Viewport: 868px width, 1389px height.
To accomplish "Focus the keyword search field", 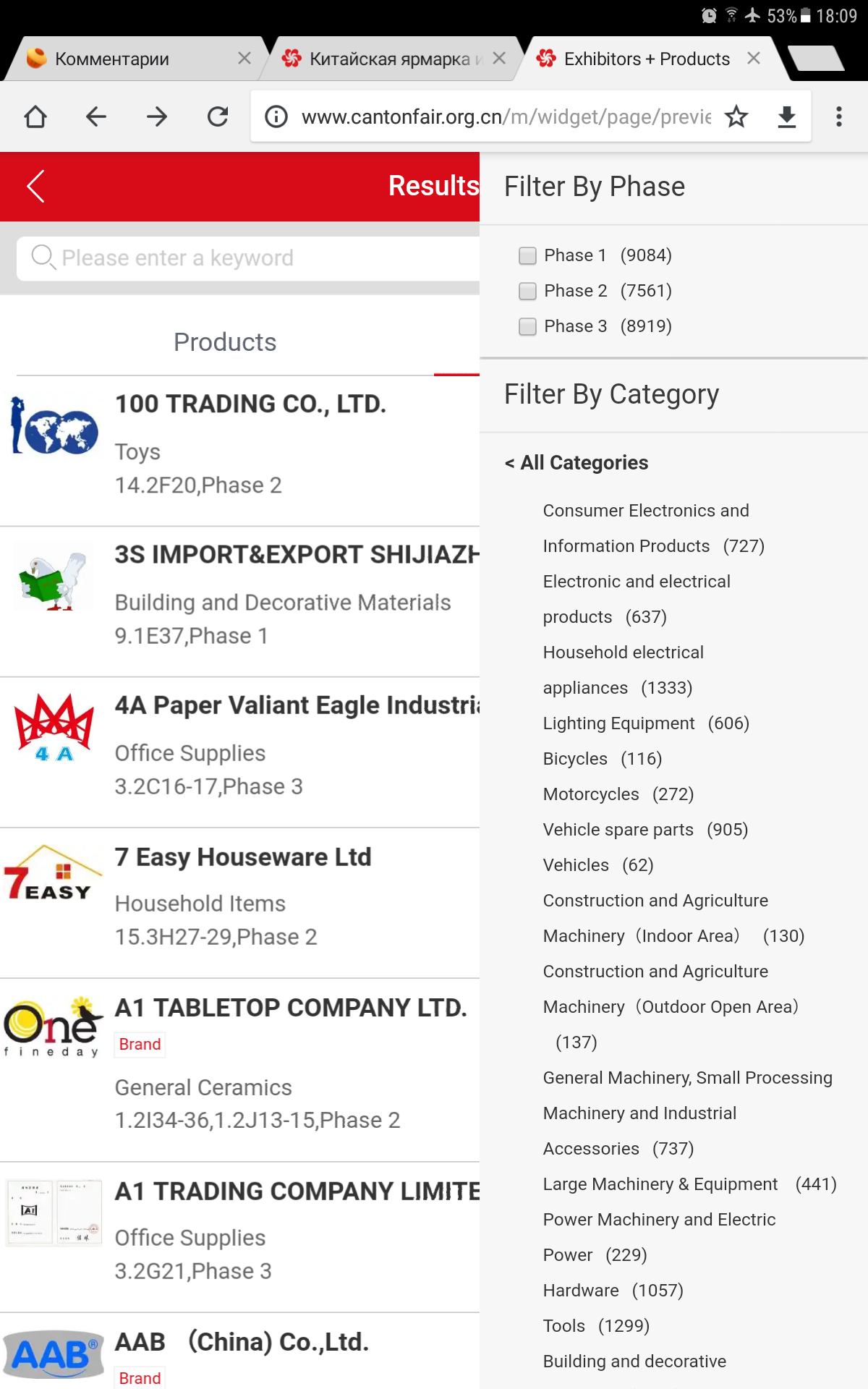I will (248, 258).
